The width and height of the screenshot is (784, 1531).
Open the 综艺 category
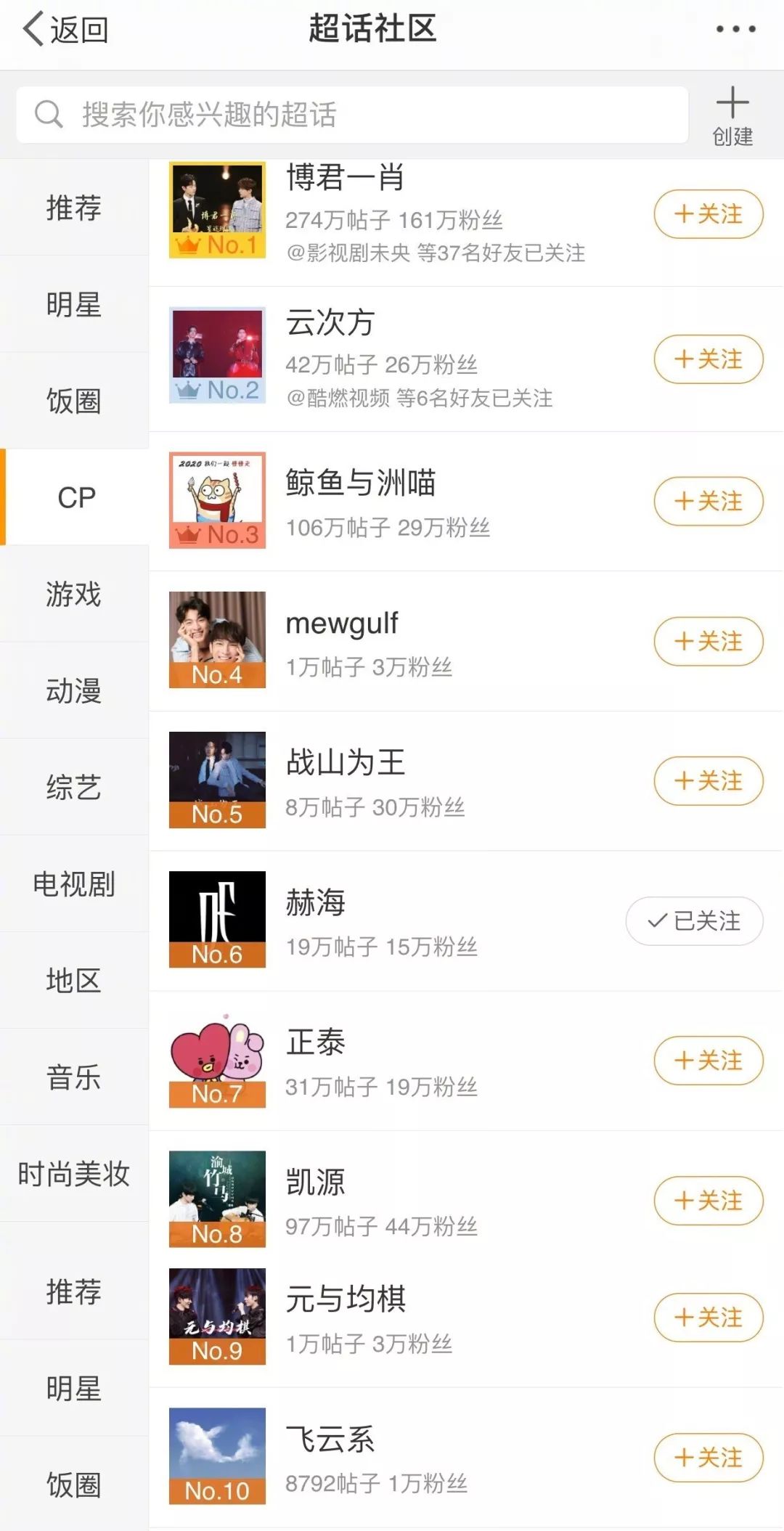(x=74, y=787)
